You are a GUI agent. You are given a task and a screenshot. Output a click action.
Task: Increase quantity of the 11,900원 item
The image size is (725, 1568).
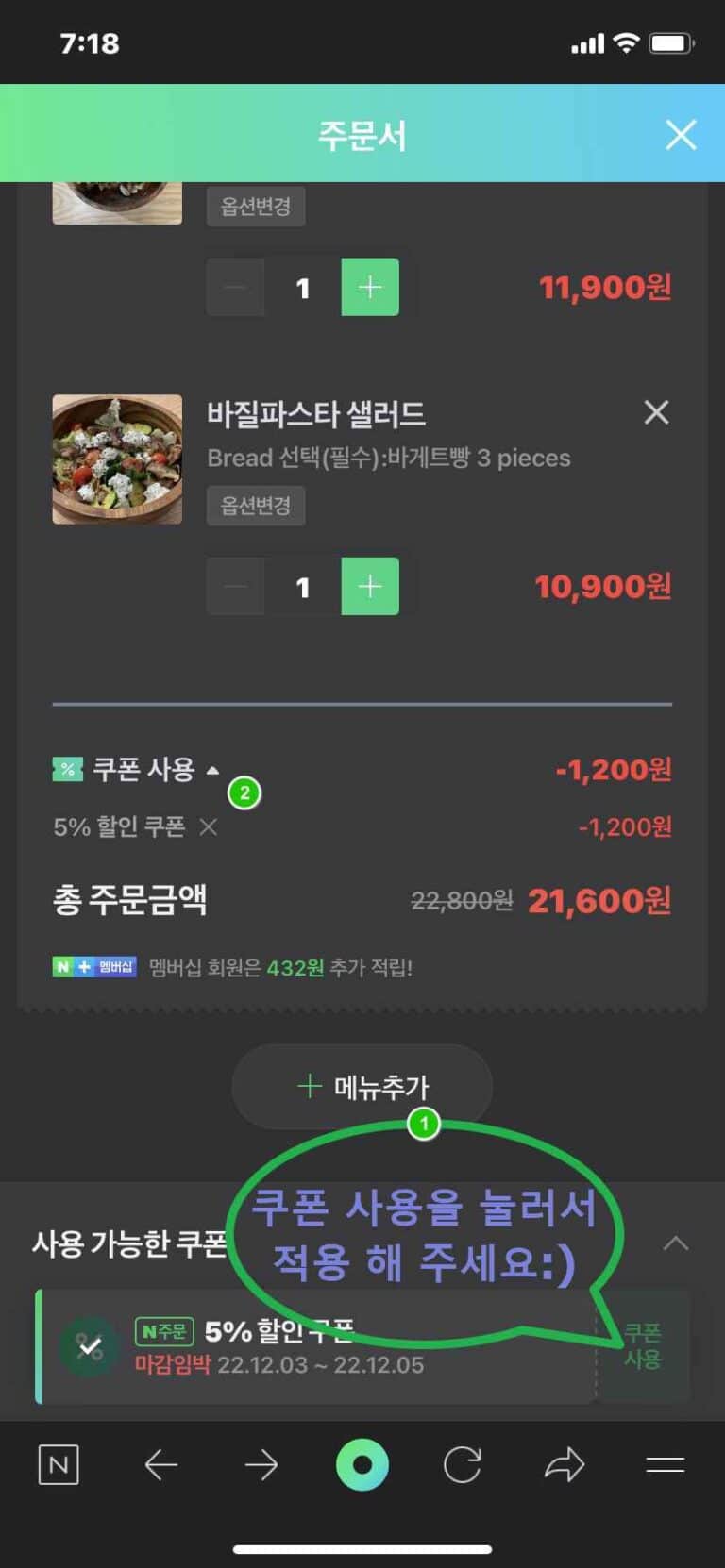point(370,287)
